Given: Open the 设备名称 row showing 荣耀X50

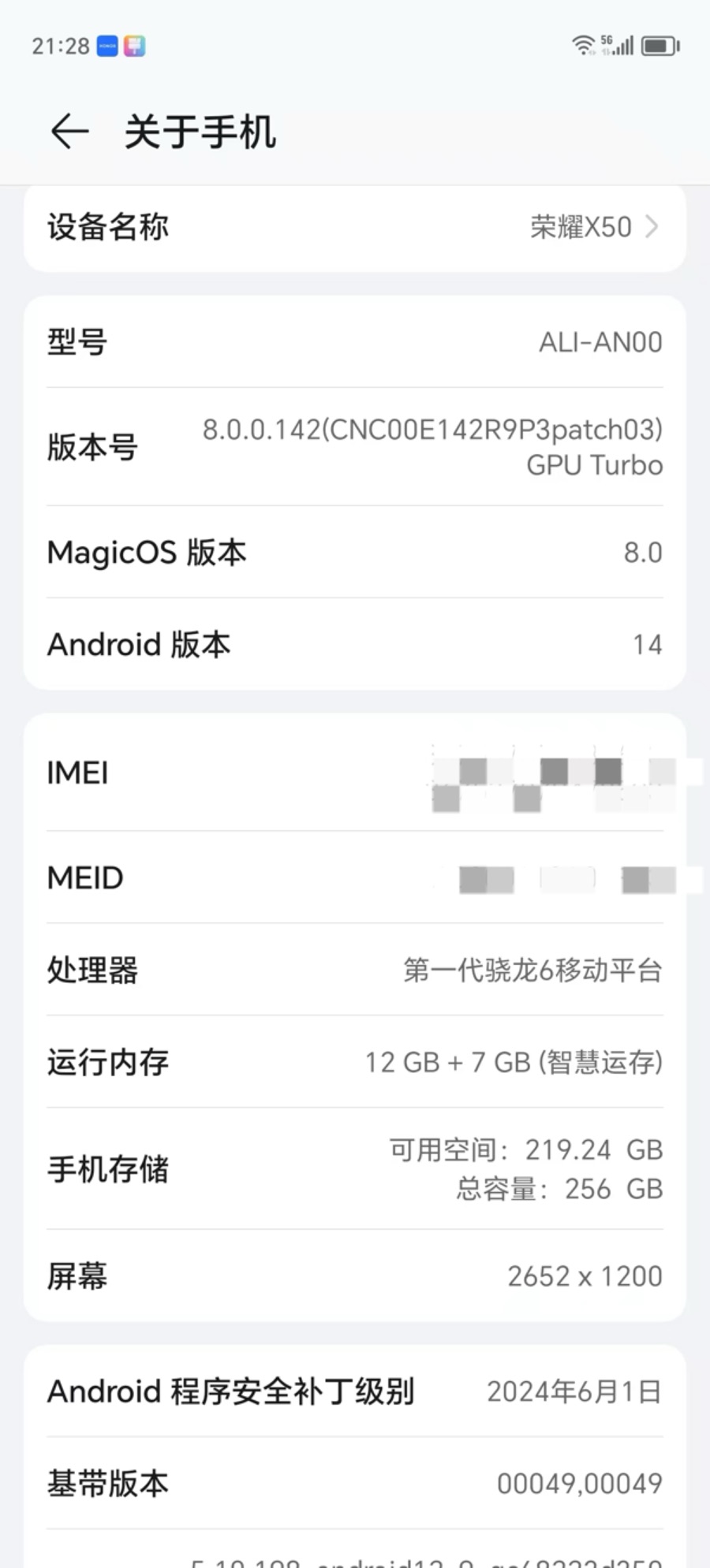Looking at the screenshot, I should click(355, 228).
